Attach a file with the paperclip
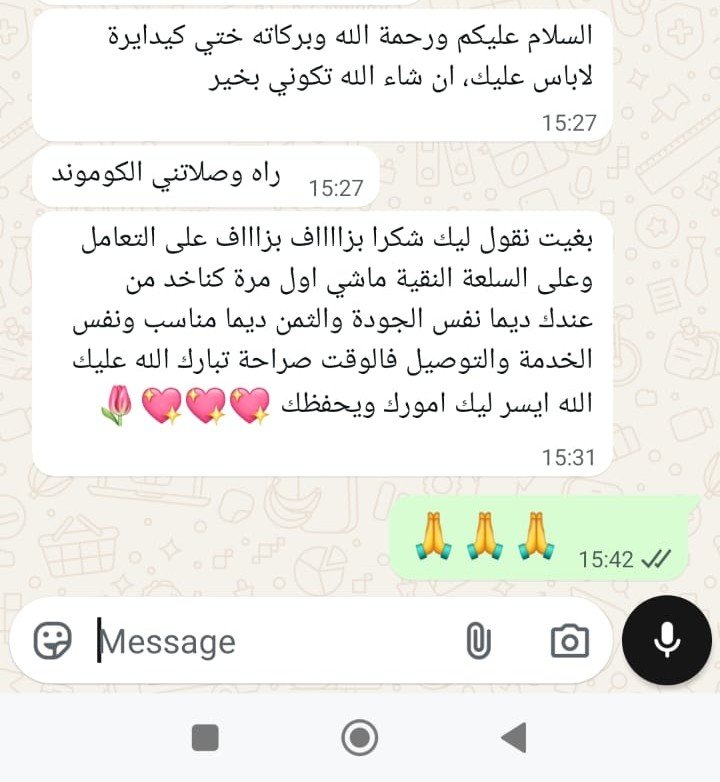This screenshot has width=720, height=782. [479, 641]
